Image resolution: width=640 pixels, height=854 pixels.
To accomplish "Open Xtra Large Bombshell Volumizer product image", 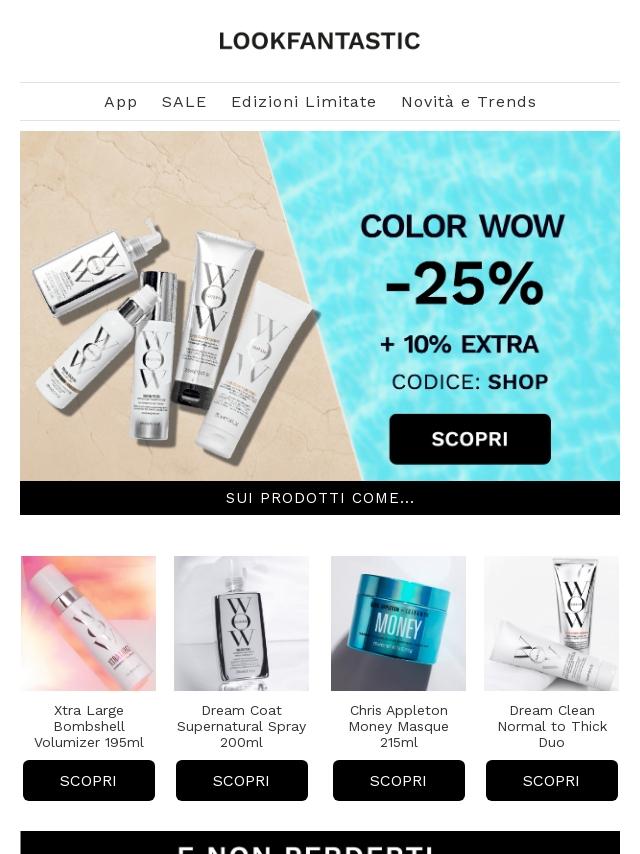I will (89, 623).
